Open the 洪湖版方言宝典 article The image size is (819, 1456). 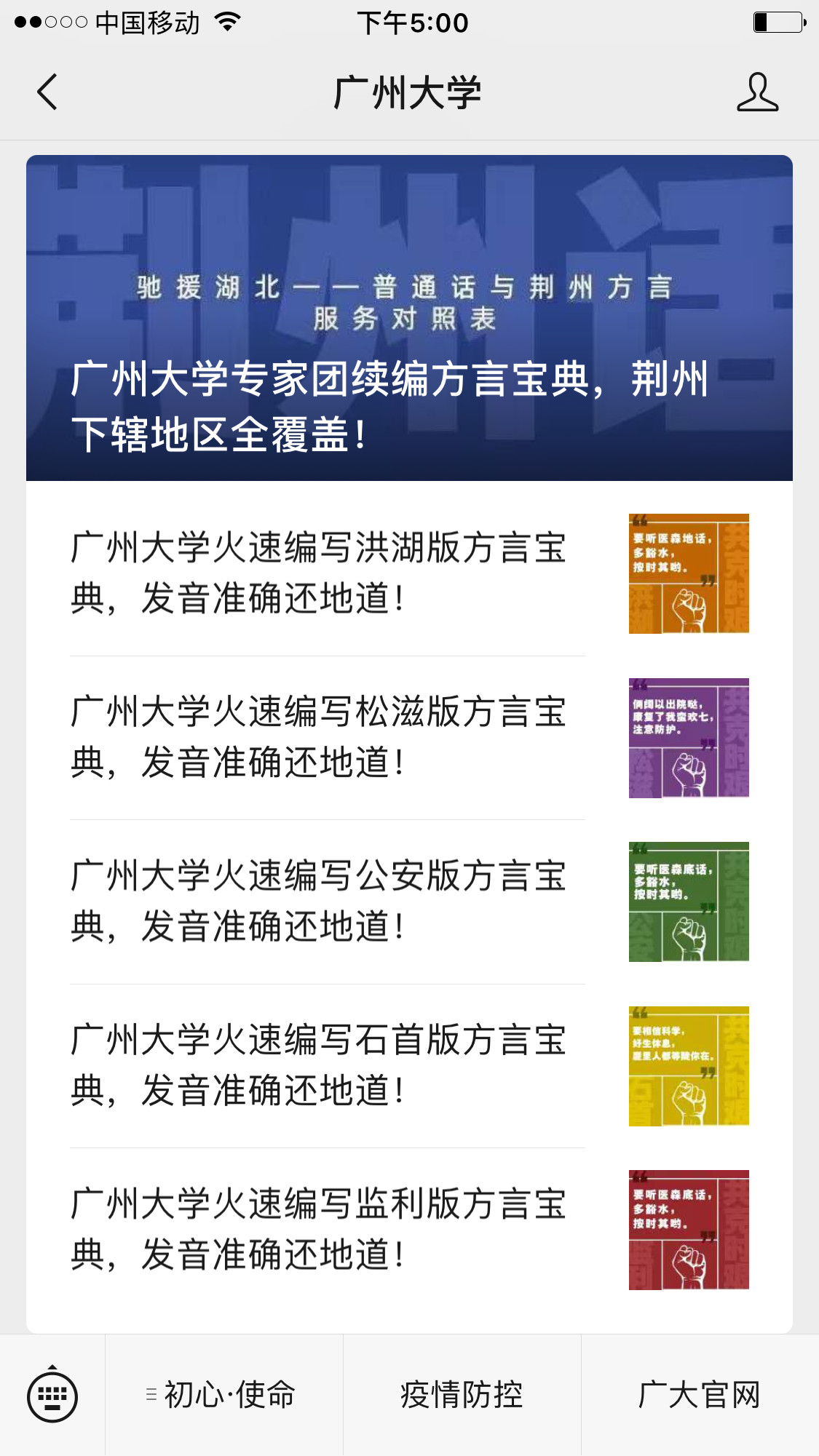tap(409, 573)
